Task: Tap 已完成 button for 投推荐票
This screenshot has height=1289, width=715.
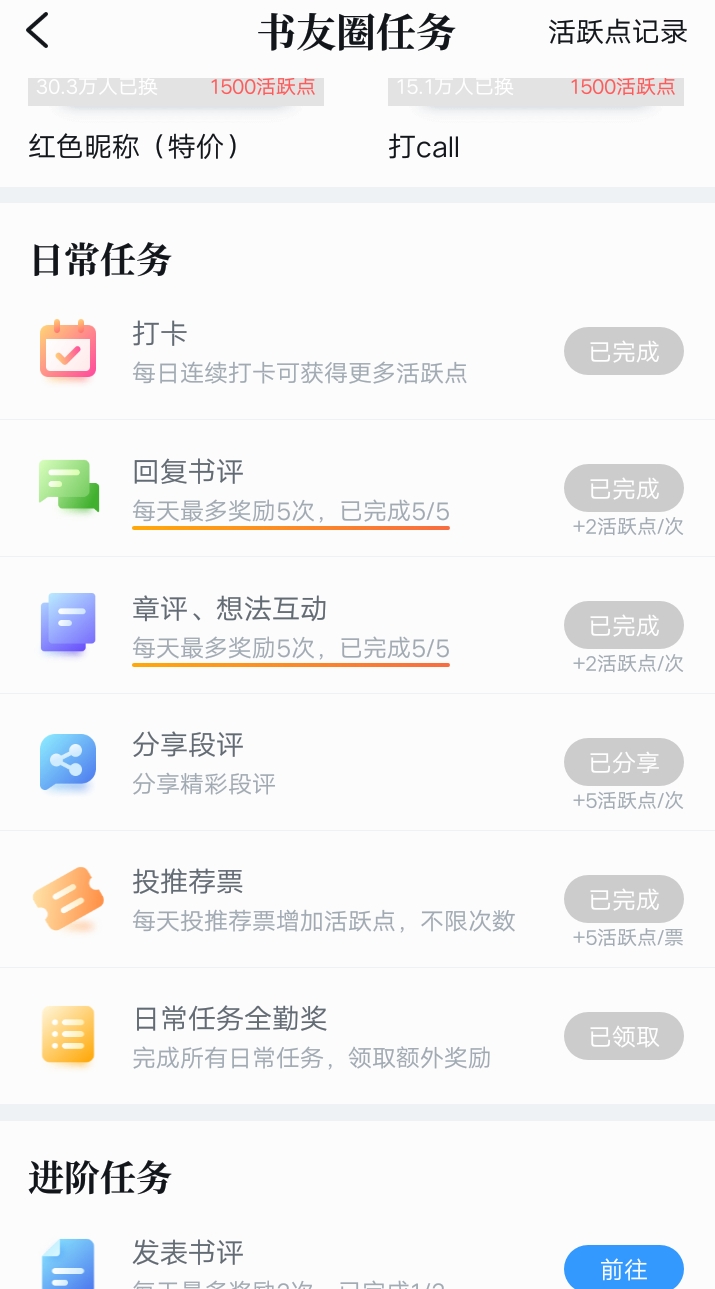Action: (x=624, y=900)
